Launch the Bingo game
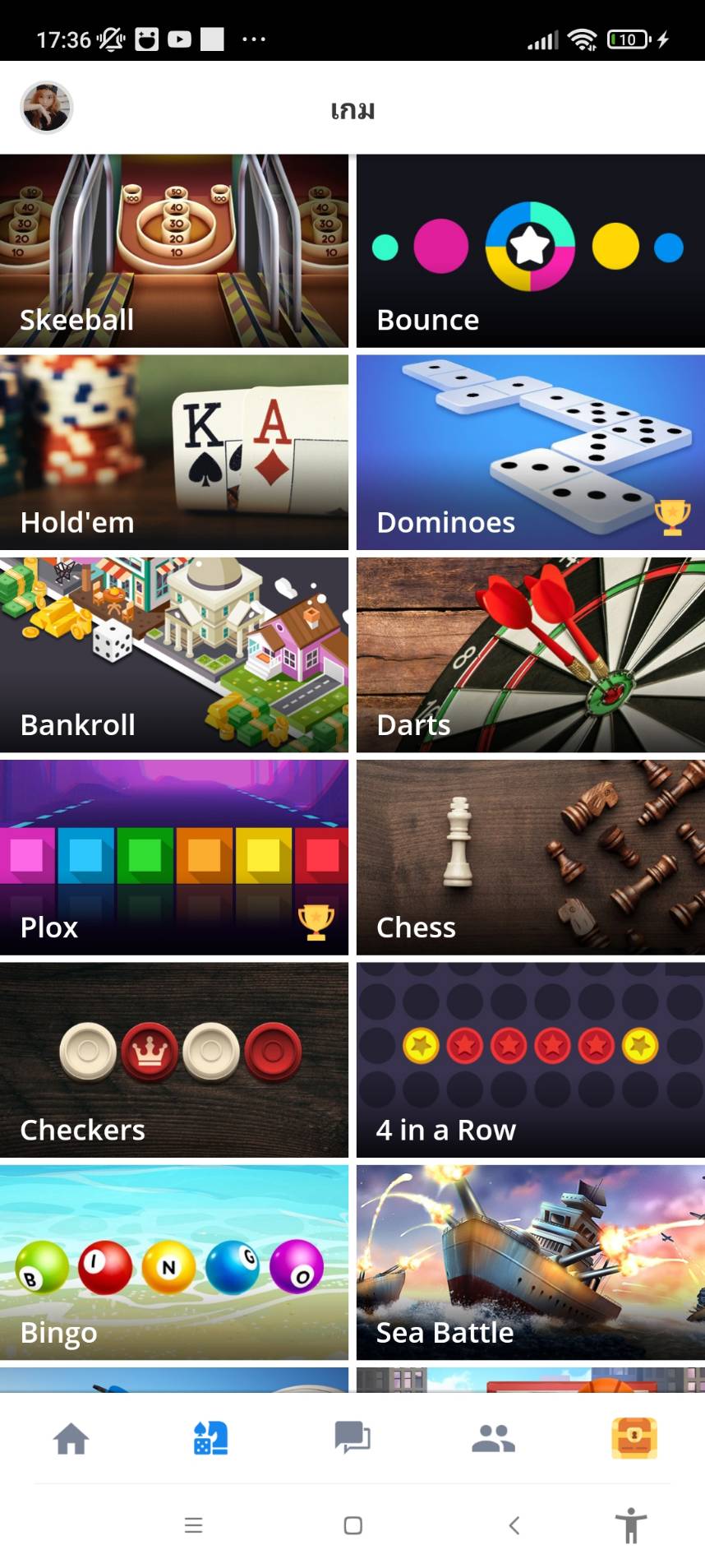The width and height of the screenshot is (705, 1568). tap(174, 1262)
